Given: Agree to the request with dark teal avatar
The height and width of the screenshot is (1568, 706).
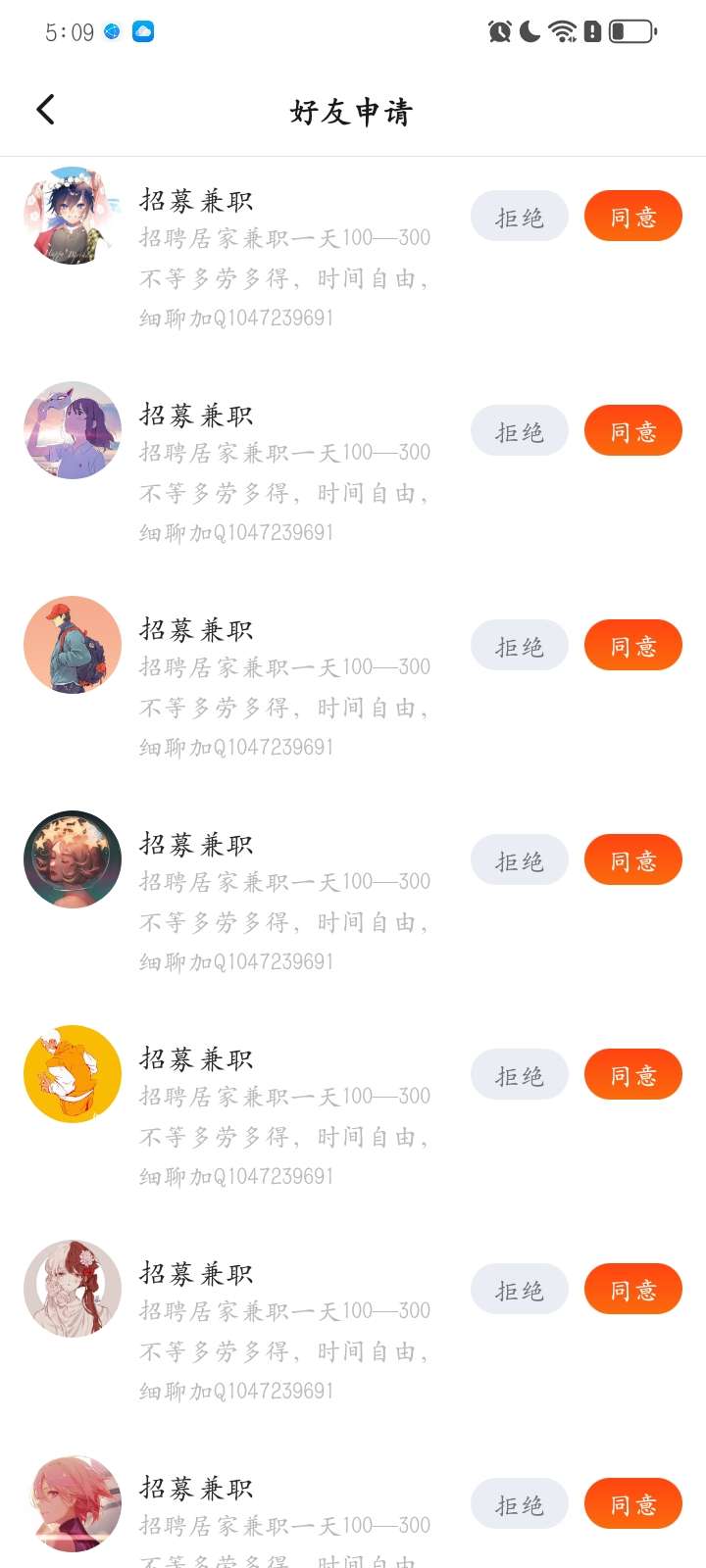Looking at the screenshot, I should [632, 860].
